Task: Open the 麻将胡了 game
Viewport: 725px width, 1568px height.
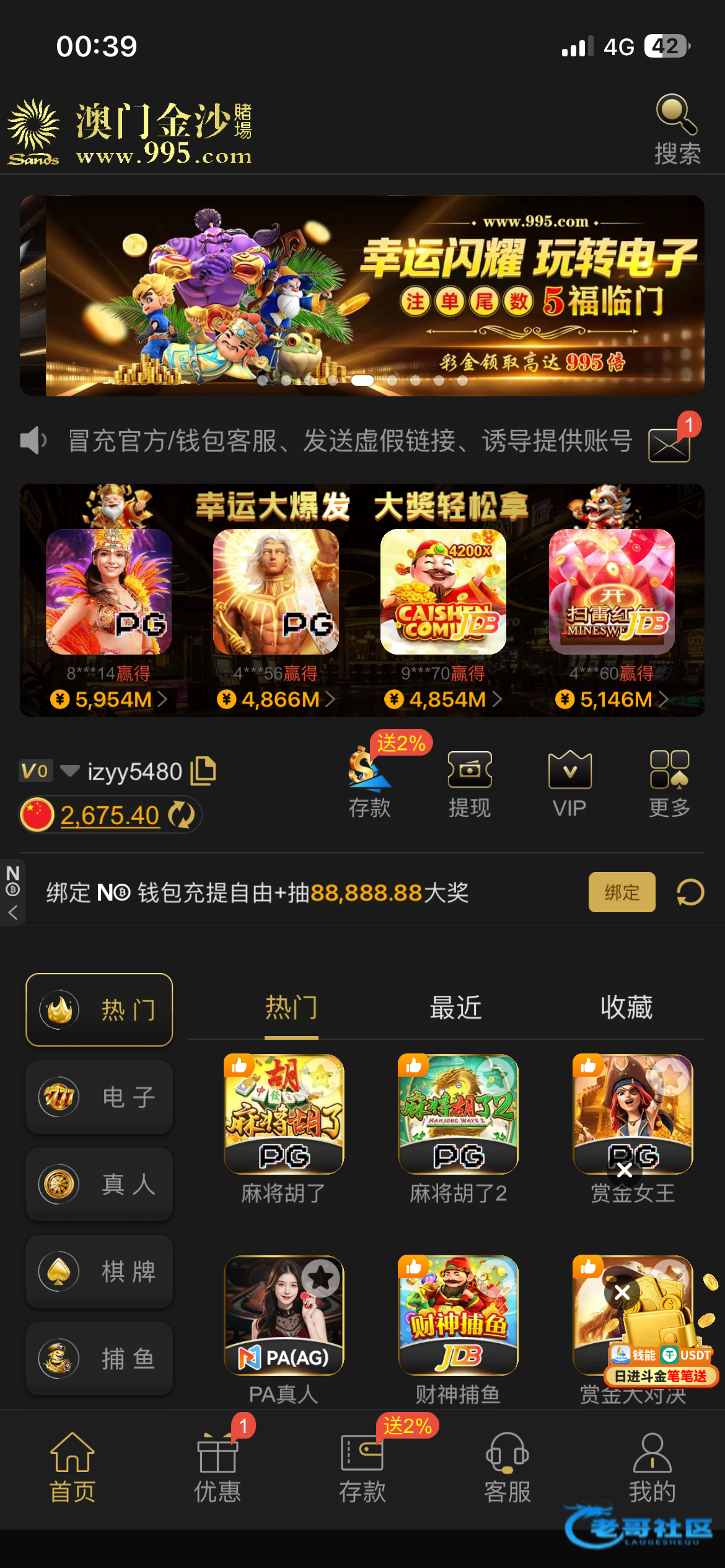Action: click(x=284, y=1115)
